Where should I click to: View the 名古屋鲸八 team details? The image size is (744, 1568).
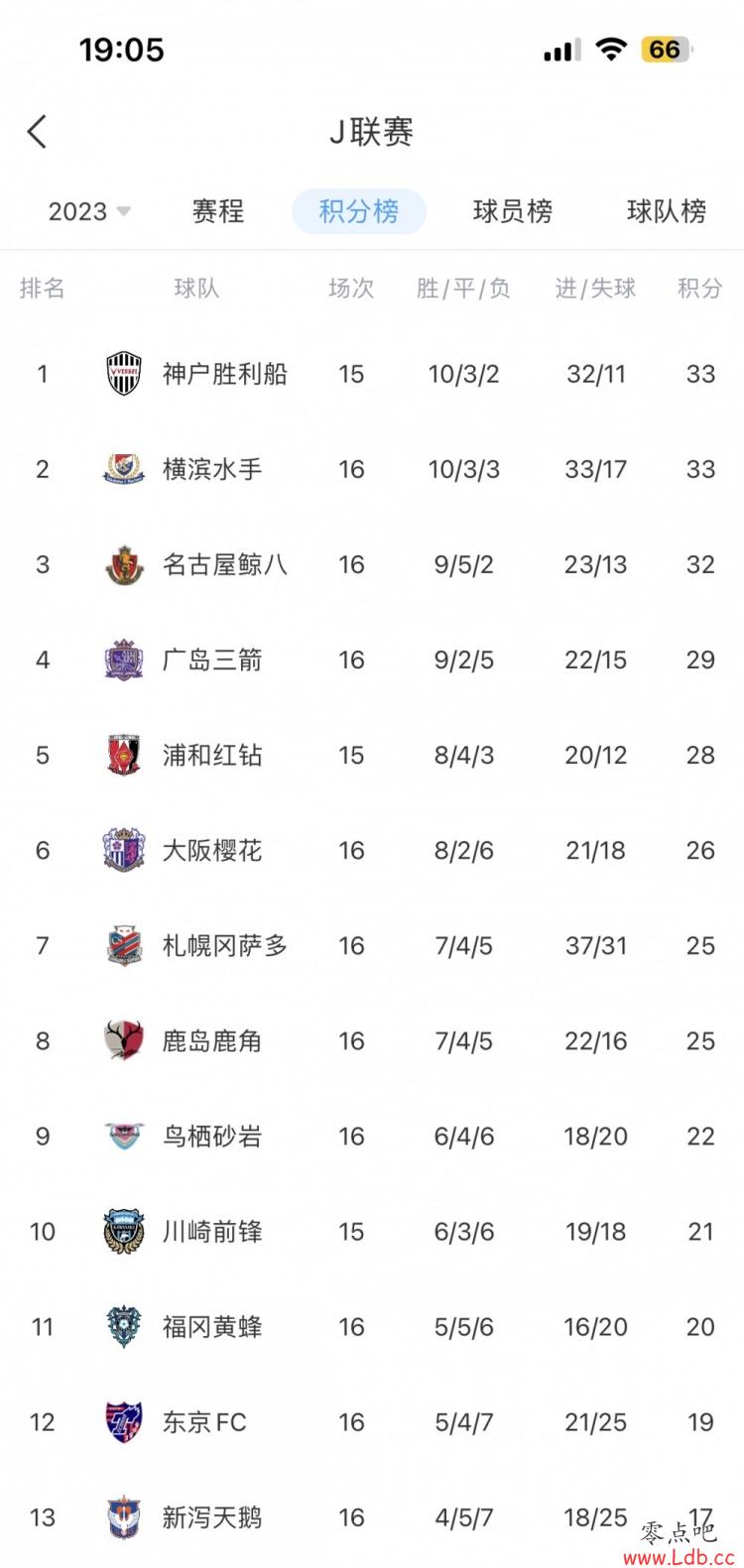click(225, 564)
